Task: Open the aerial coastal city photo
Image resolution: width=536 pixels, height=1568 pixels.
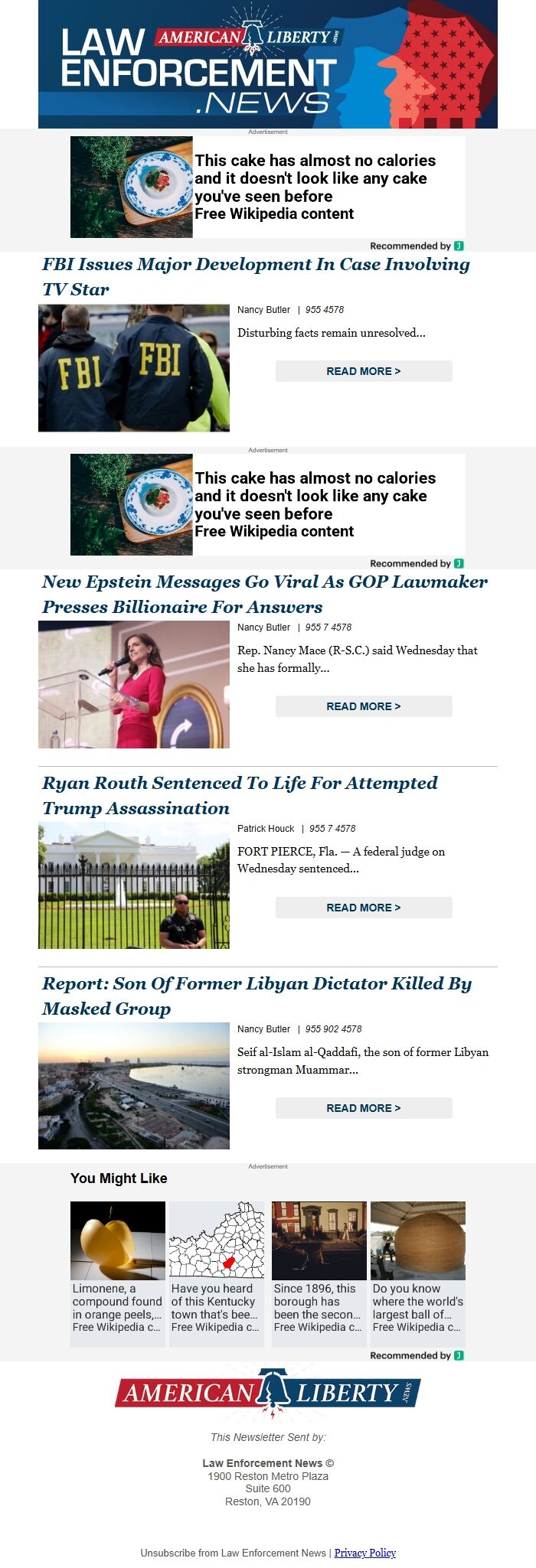Action: pyautogui.click(x=134, y=1086)
